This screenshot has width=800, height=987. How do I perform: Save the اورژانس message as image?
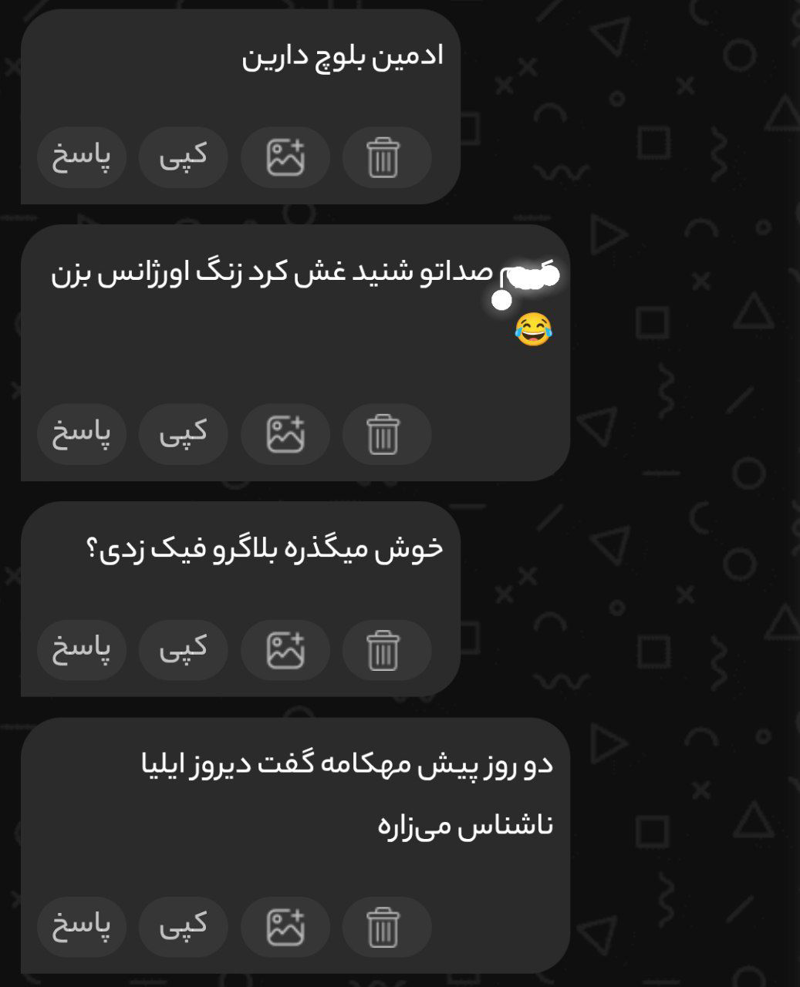pyautogui.click(x=285, y=434)
